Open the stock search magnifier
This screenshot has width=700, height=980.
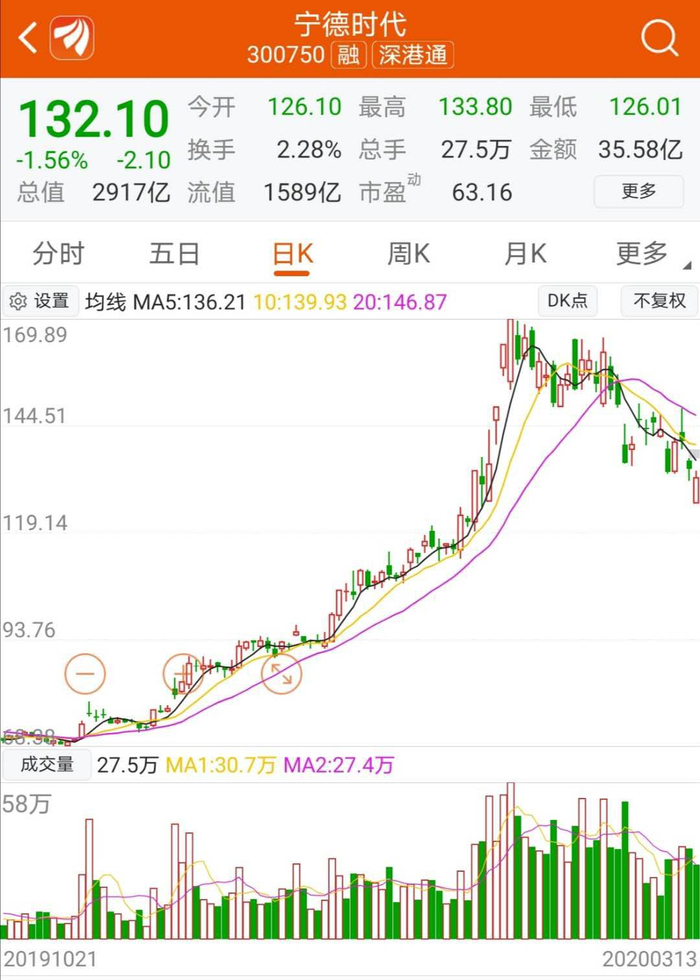click(x=659, y=38)
